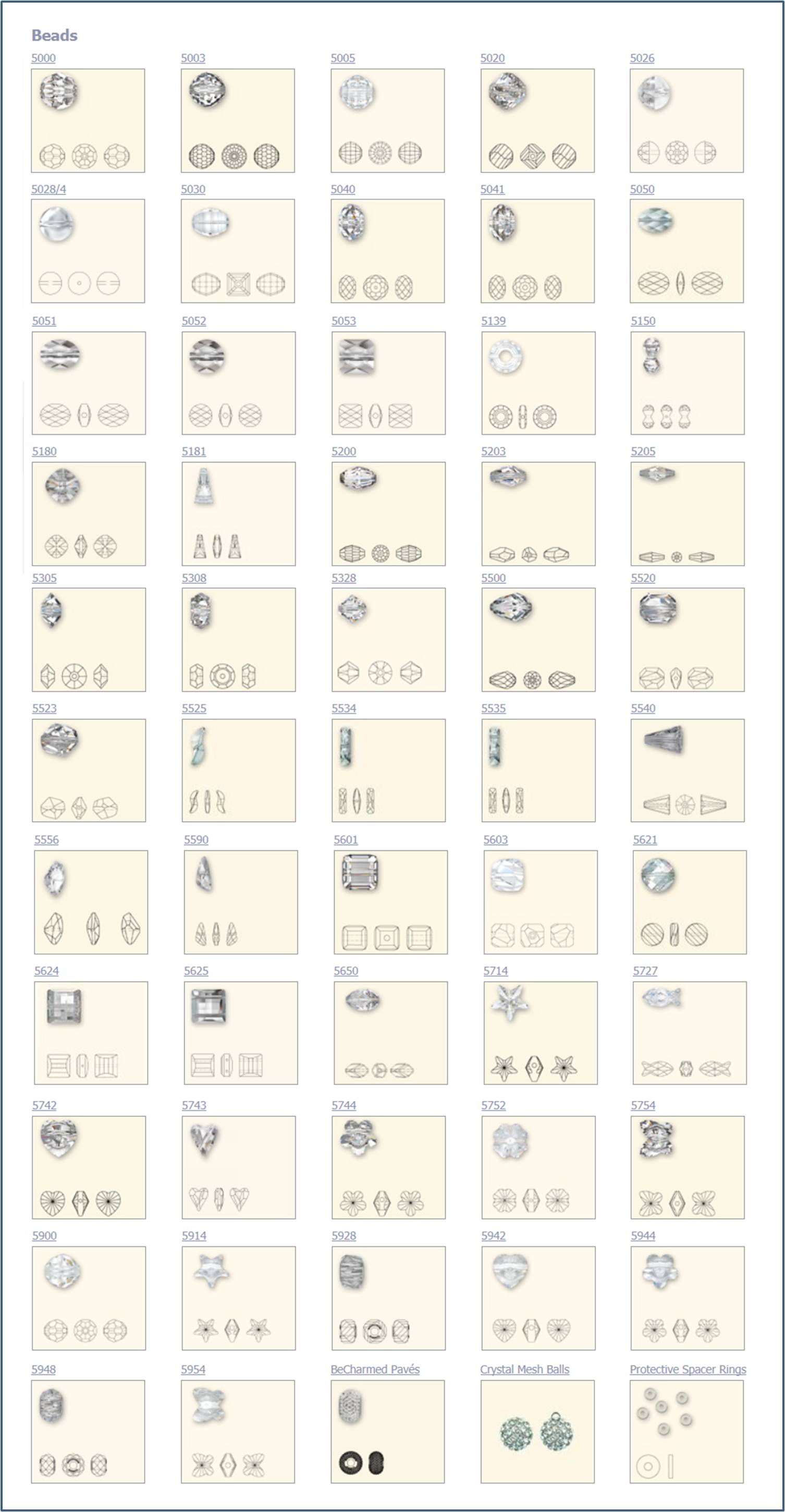This screenshot has height=1512, width=785.
Task: Open the 5540 bead link
Action: pyautogui.click(x=643, y=709)
